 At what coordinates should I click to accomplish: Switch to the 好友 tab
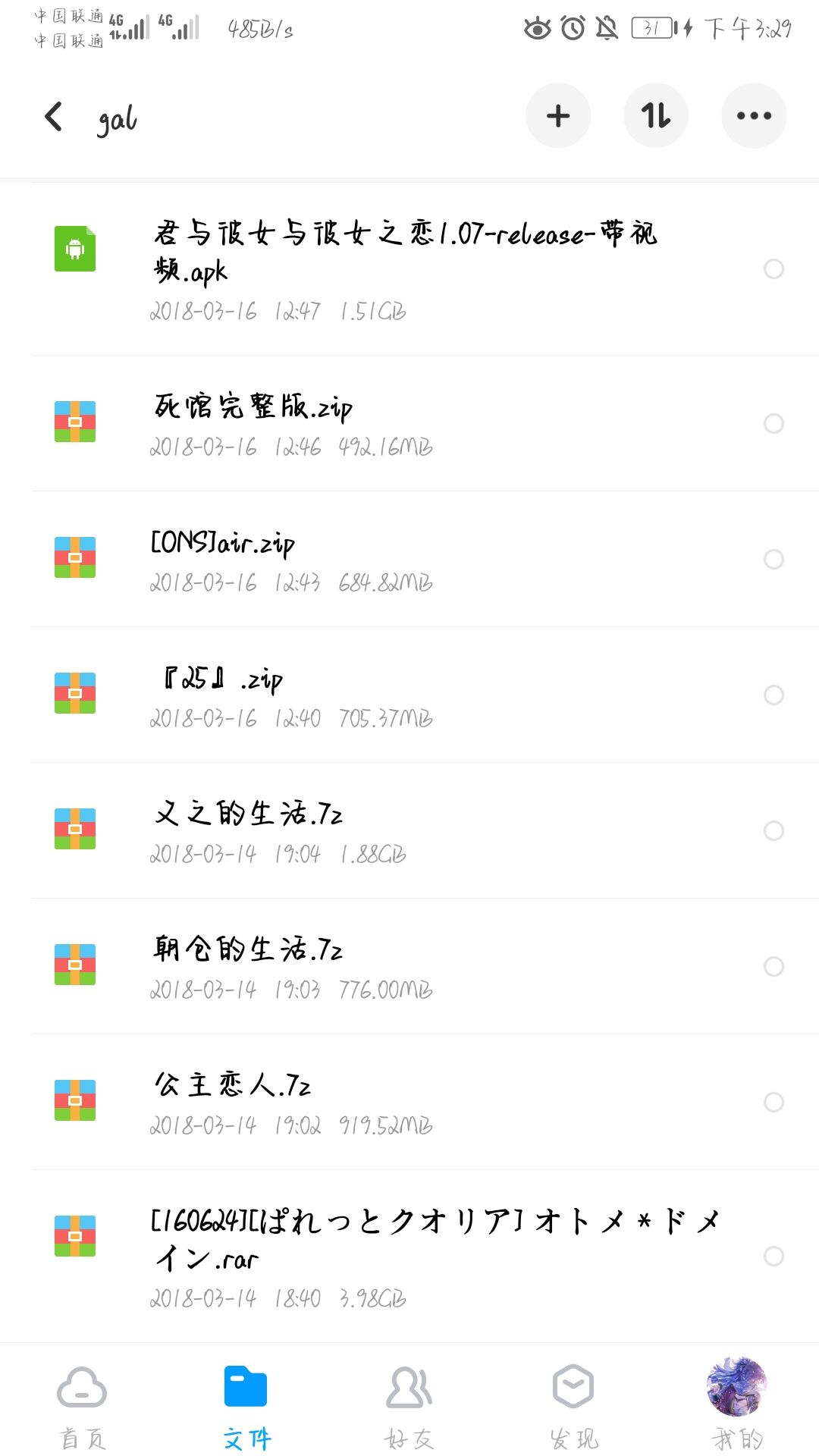coord(409,1407)
